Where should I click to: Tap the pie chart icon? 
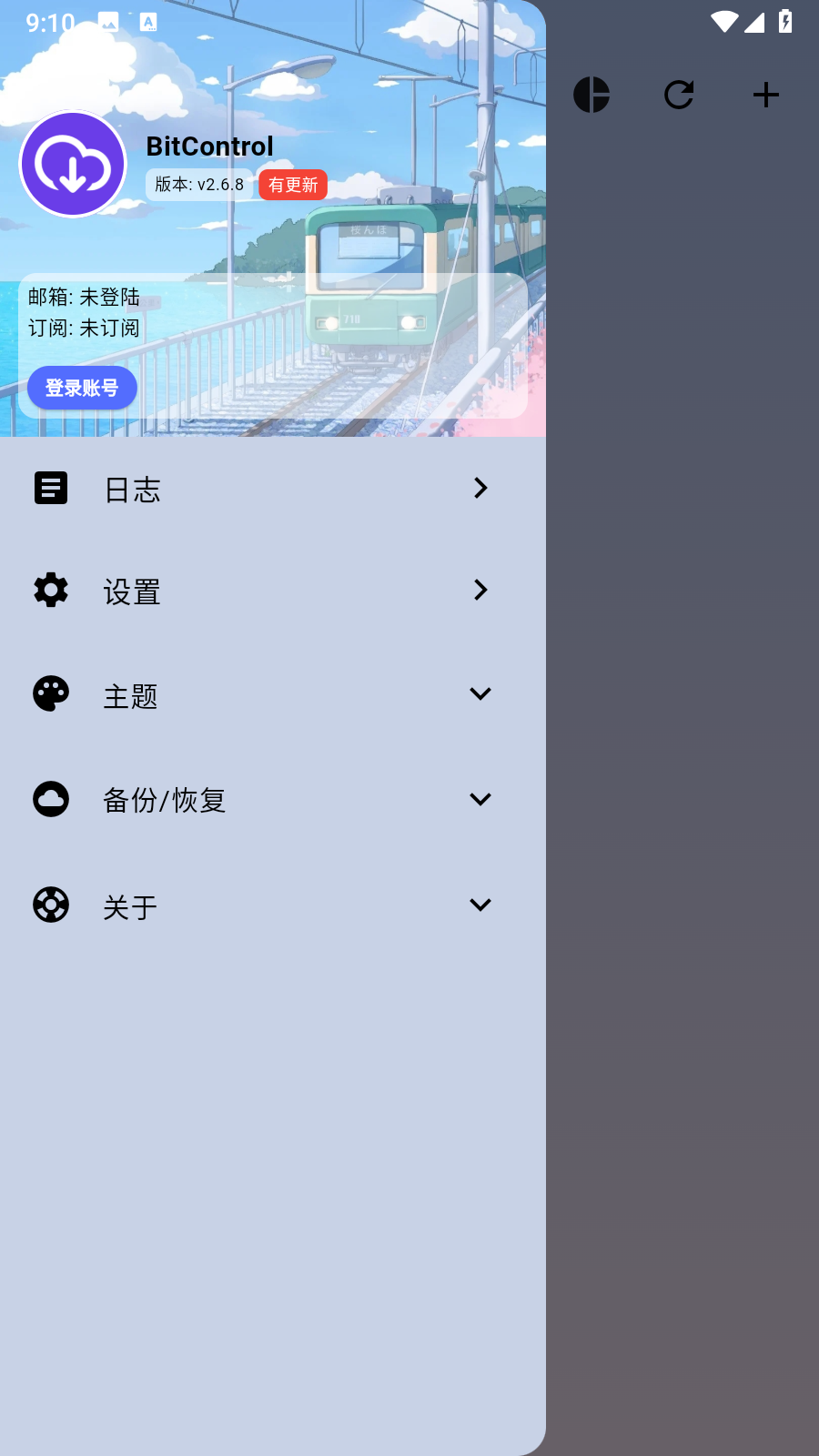click(591, 95)
